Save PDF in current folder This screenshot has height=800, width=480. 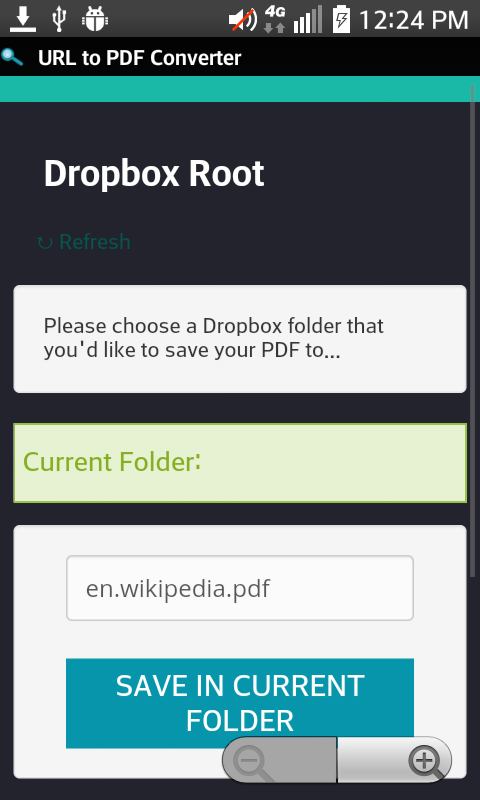click(240, 703)
